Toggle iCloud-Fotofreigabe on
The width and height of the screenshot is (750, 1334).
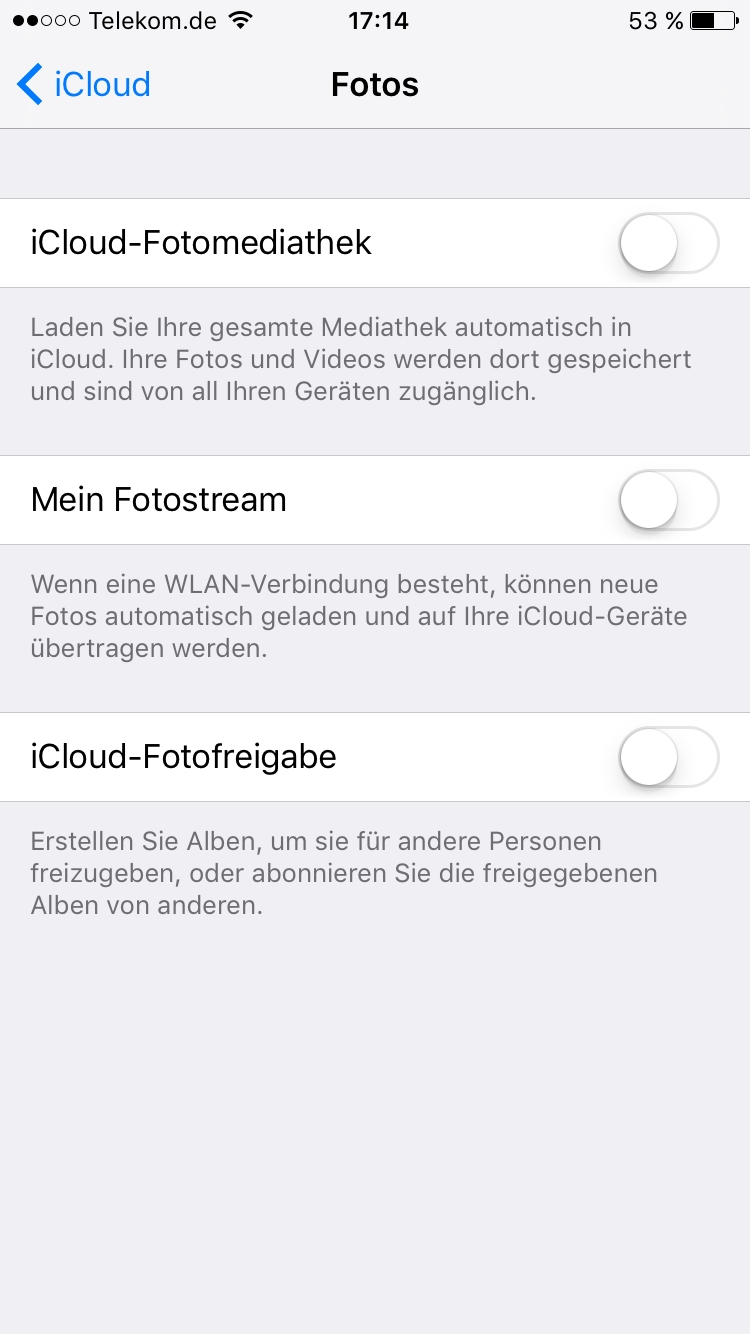tap(668, 757)
